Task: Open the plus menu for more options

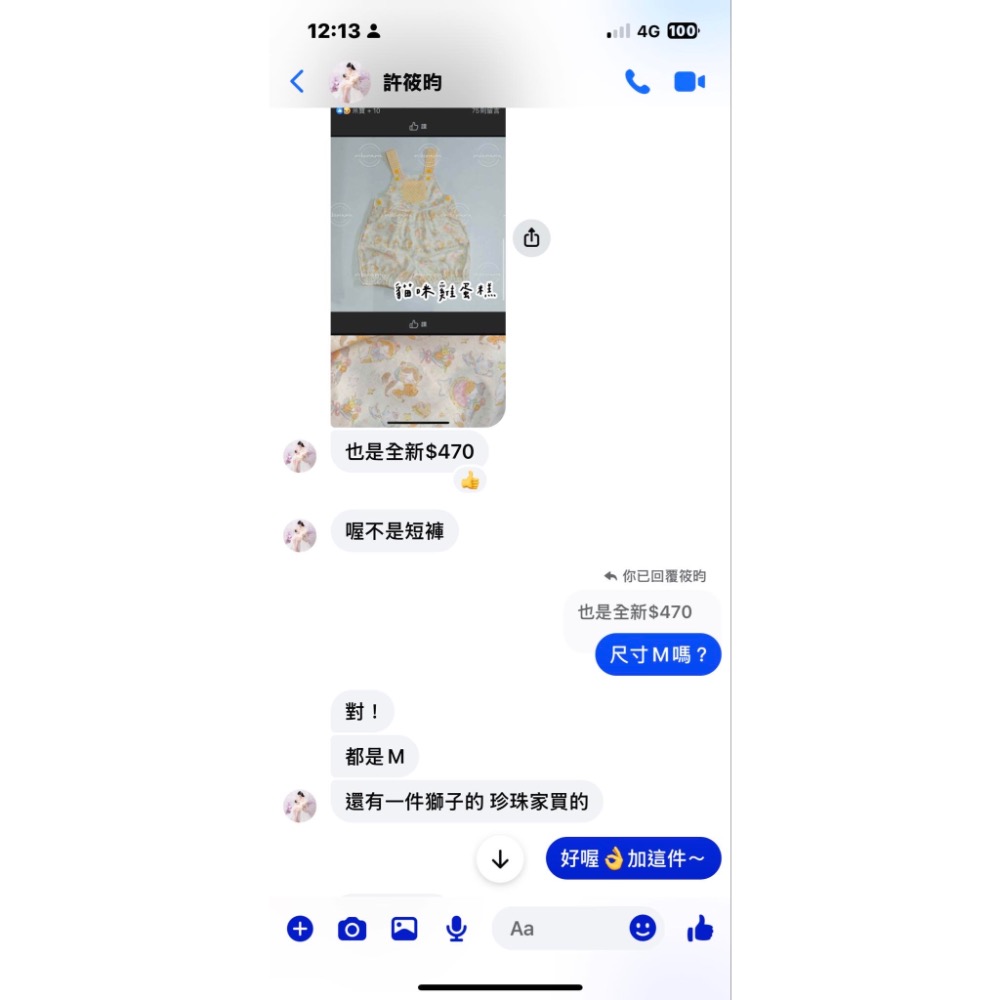Action: 300,929
